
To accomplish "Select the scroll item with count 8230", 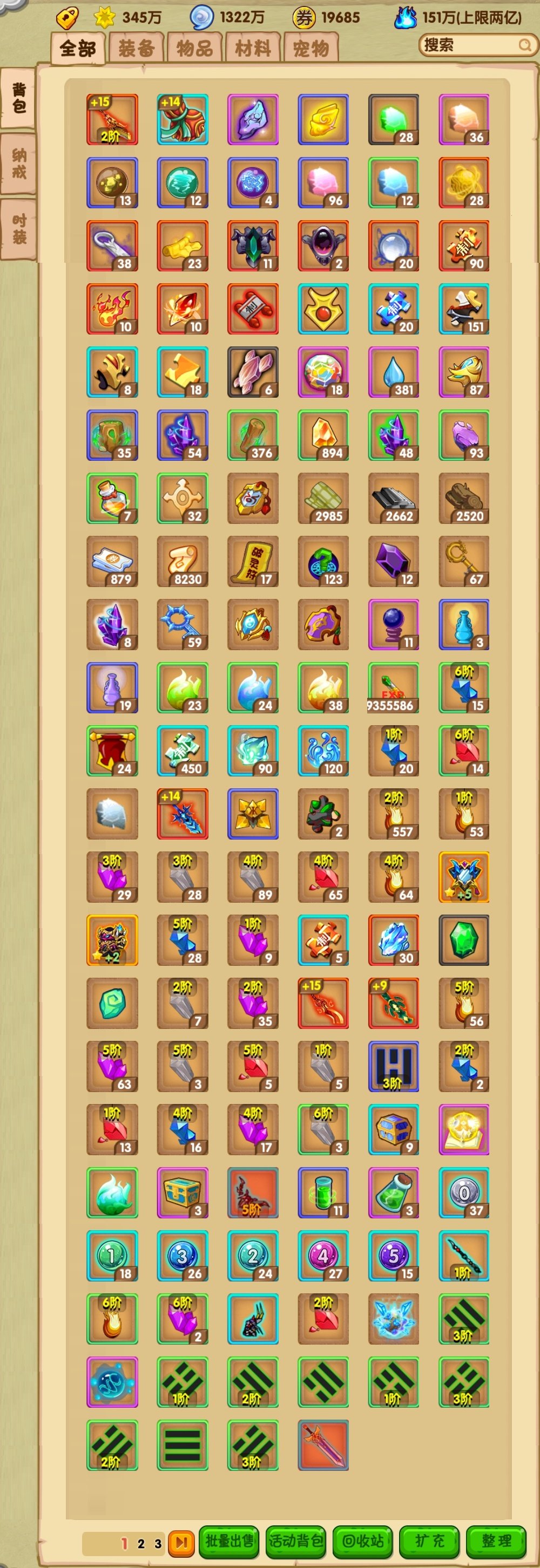I will click(x=182, y=561).
